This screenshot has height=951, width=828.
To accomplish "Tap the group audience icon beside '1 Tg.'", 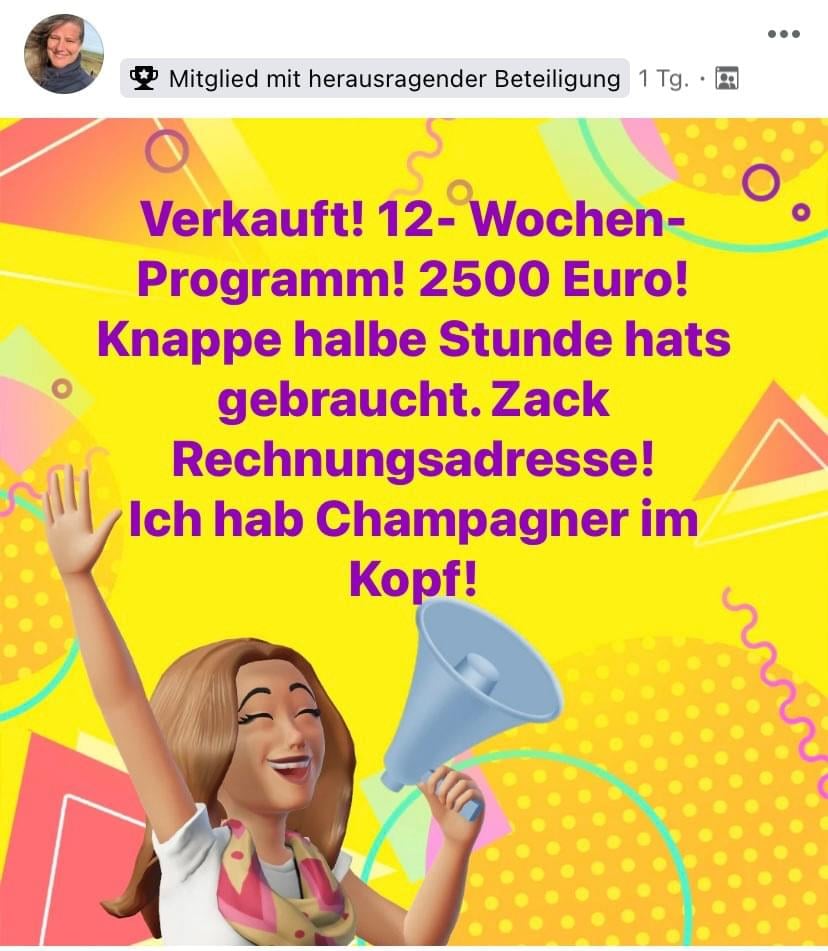I will 727,79.
